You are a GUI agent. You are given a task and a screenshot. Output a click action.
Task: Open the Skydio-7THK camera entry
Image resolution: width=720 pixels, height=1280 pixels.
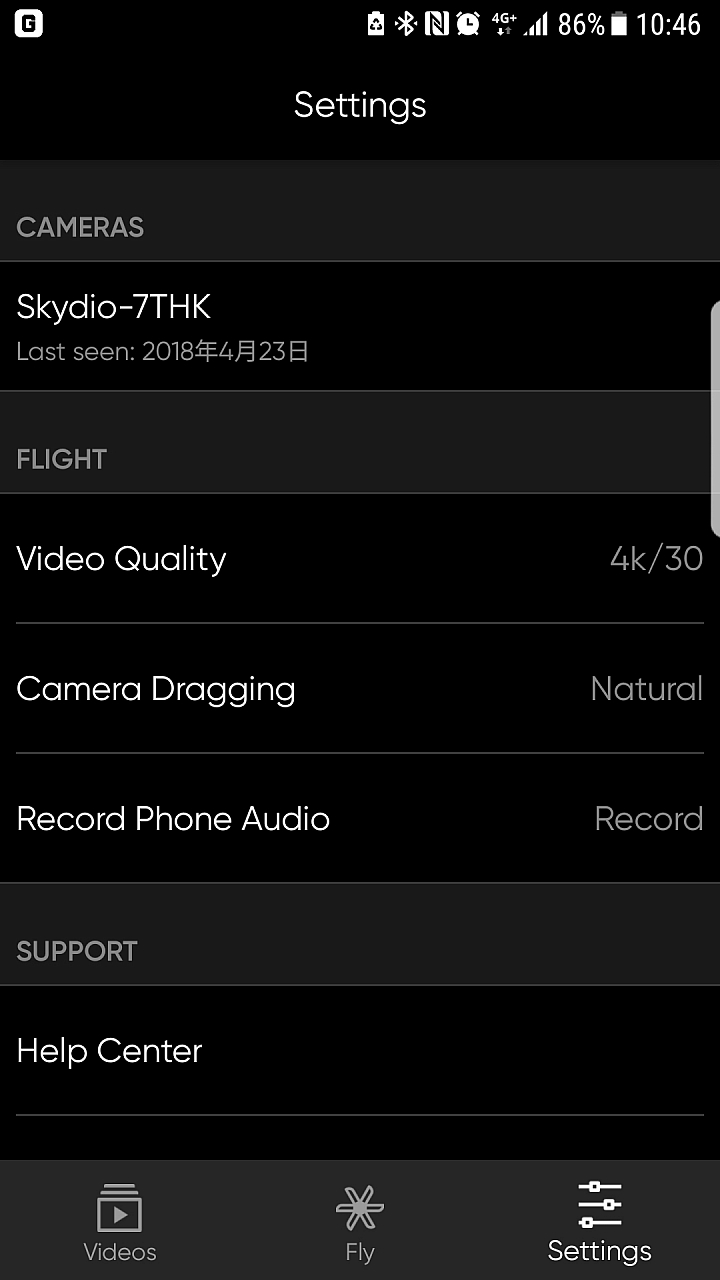(360, 326)
